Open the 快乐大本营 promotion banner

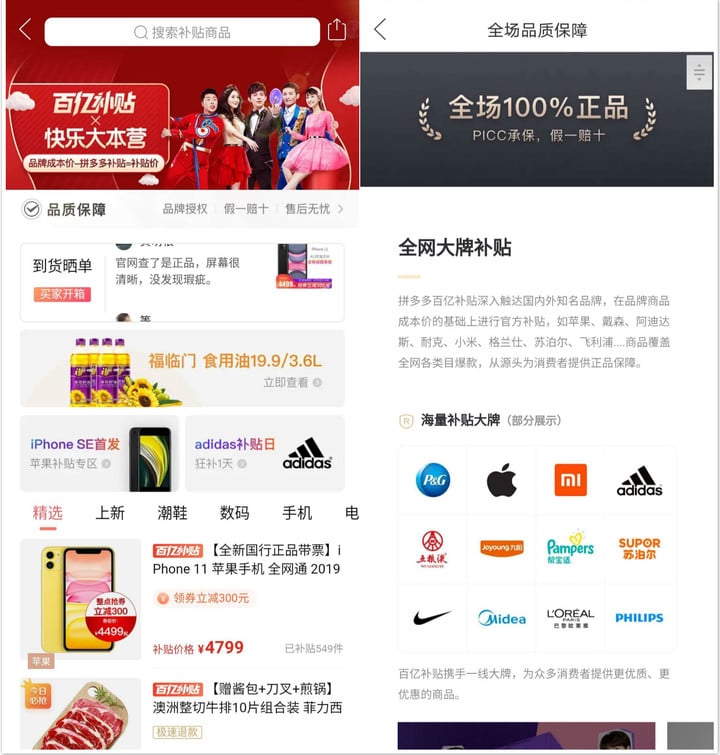tap(182, 125)
